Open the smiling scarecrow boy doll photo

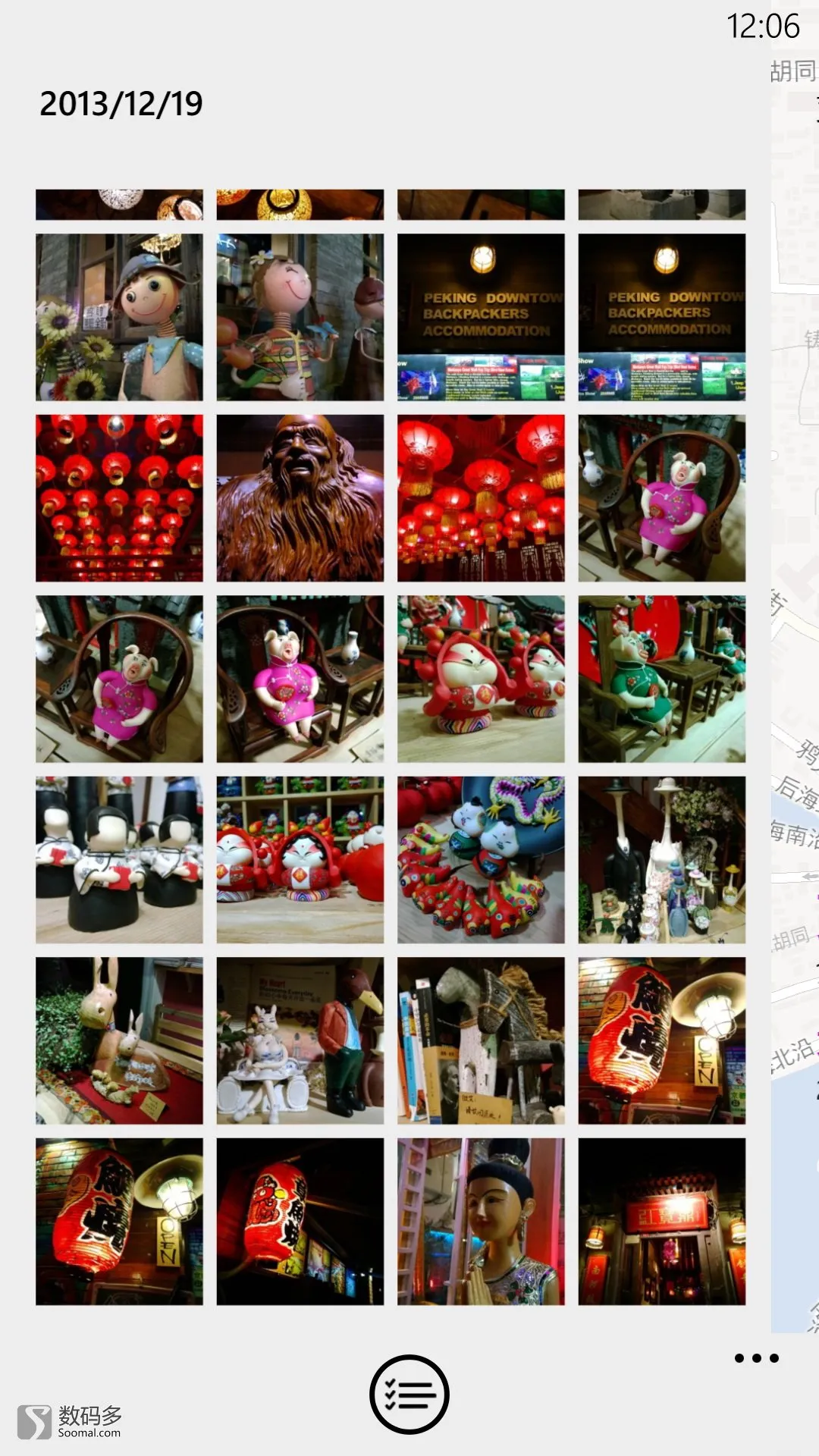pos(119,317)
